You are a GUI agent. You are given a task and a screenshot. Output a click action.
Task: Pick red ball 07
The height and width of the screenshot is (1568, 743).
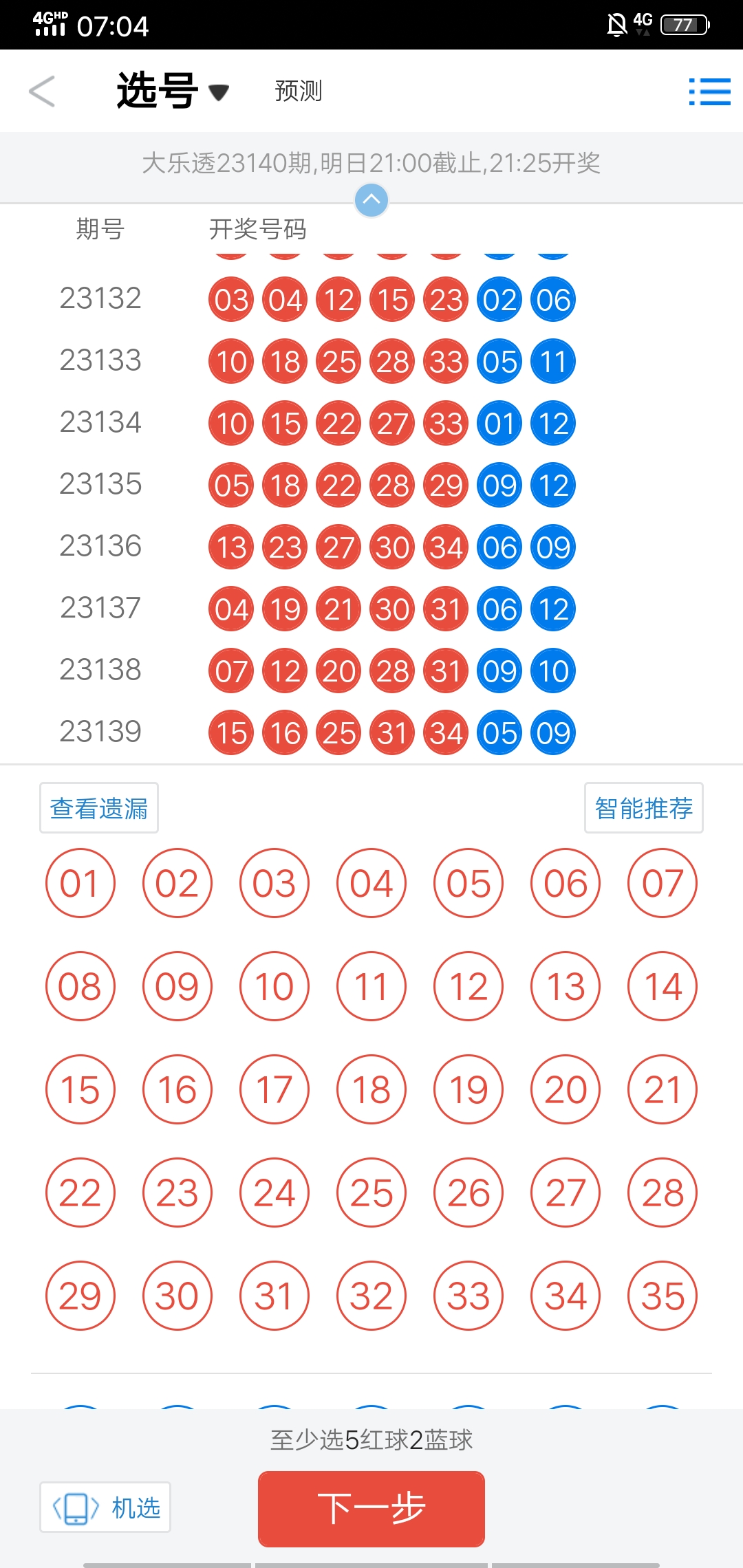tap(663, 883)
